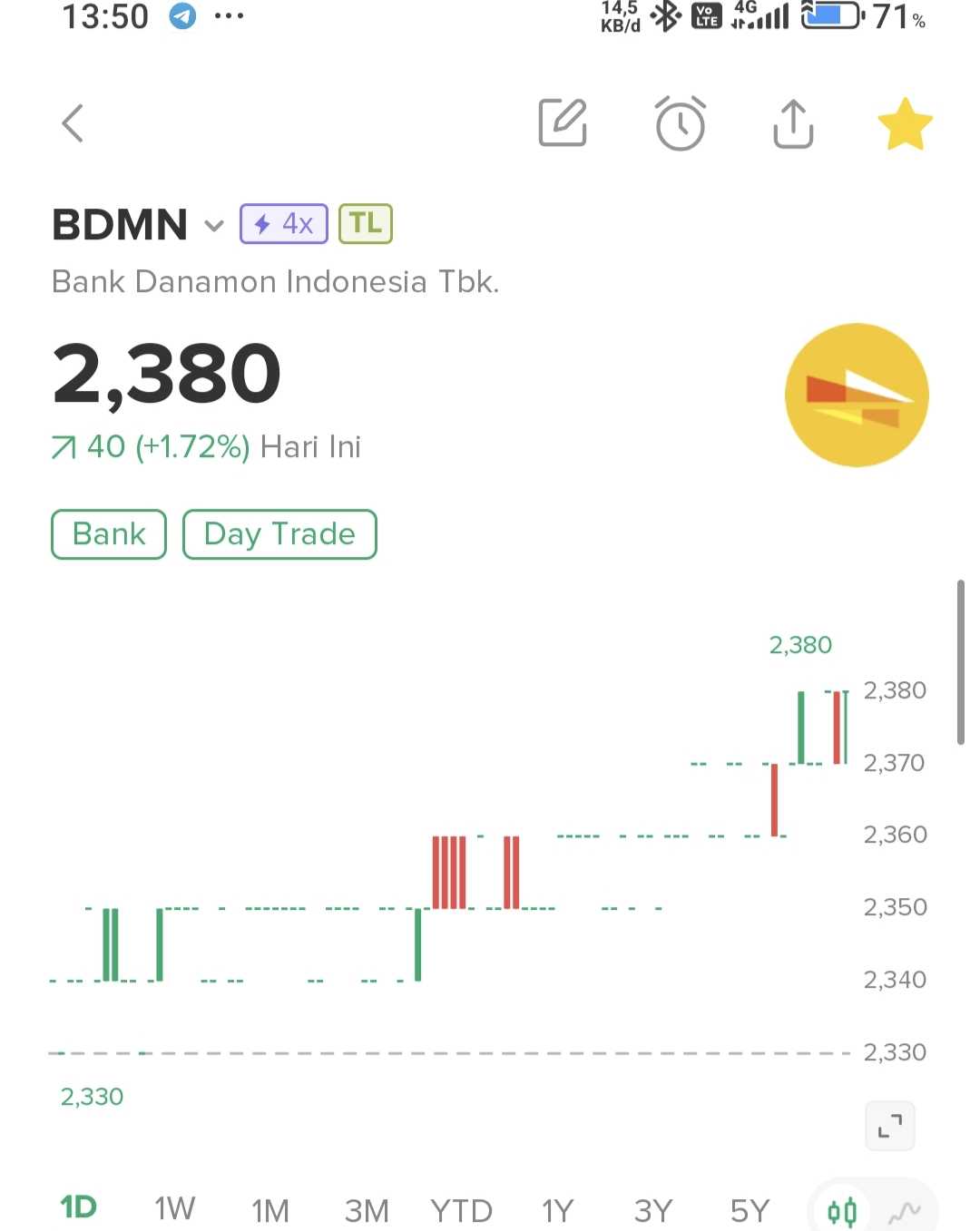Set a price alert with the alarm icon
980x1231 pixels.
680,124
